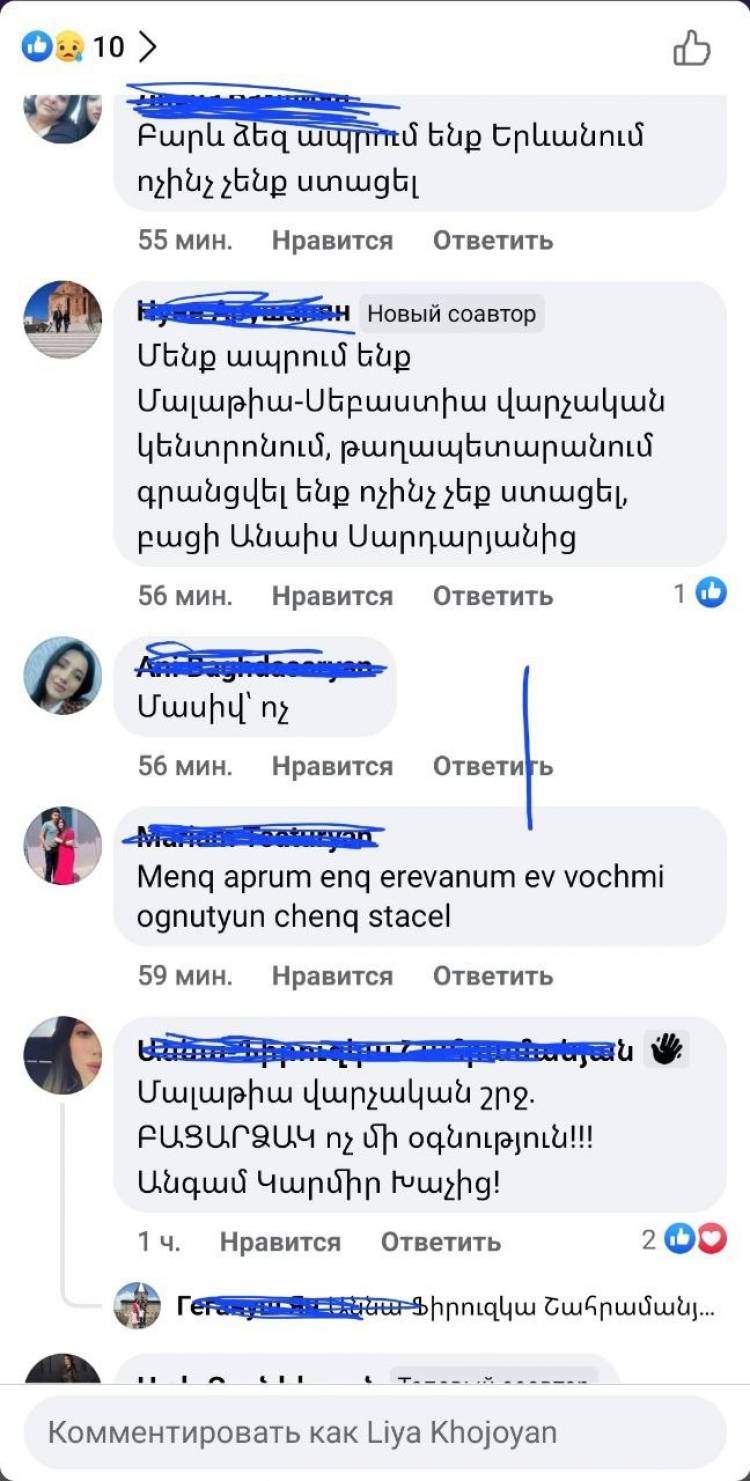Like the comment posted 55 мин. ago
750x1481 pixels.
[332, 240]
